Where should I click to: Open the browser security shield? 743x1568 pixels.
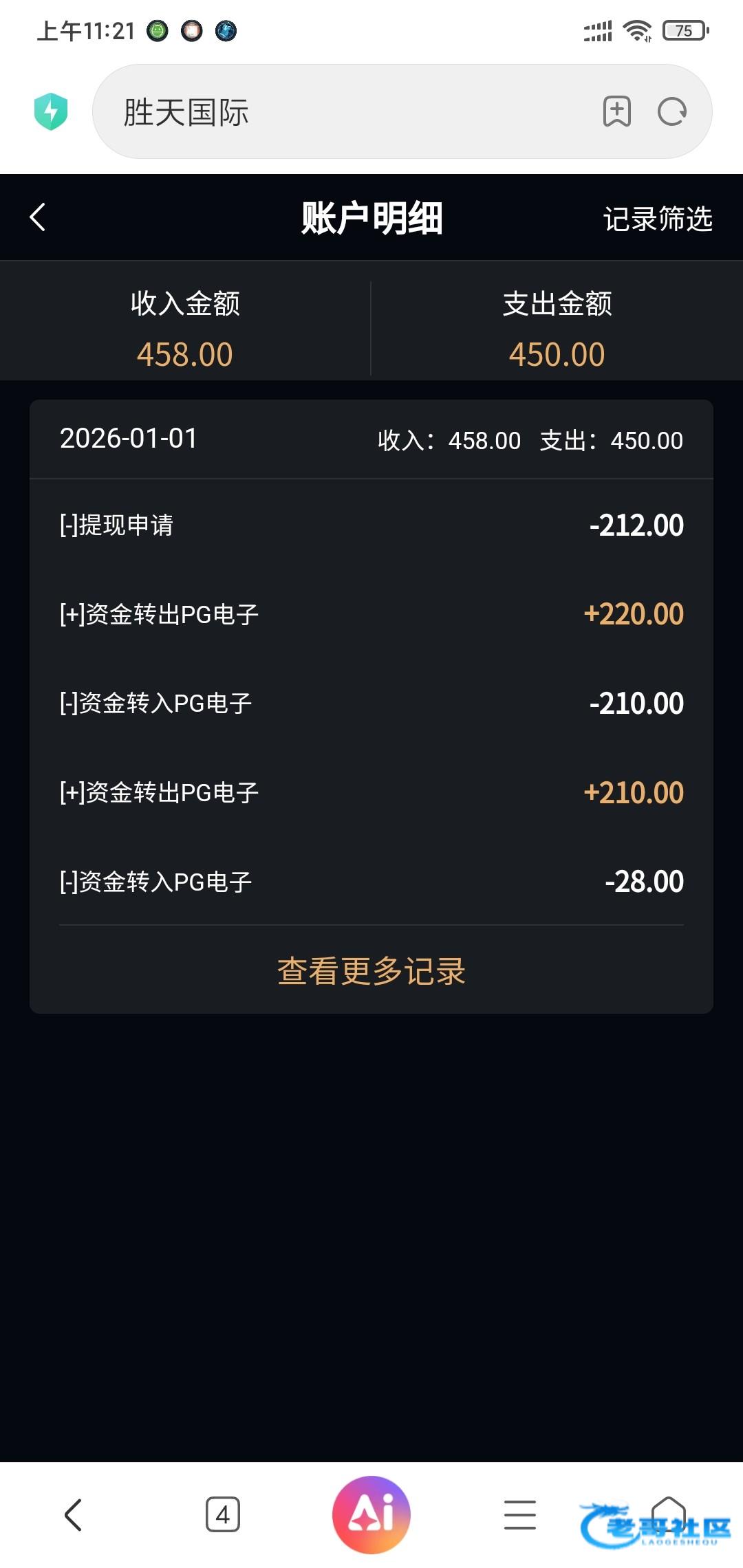[51, 111]
